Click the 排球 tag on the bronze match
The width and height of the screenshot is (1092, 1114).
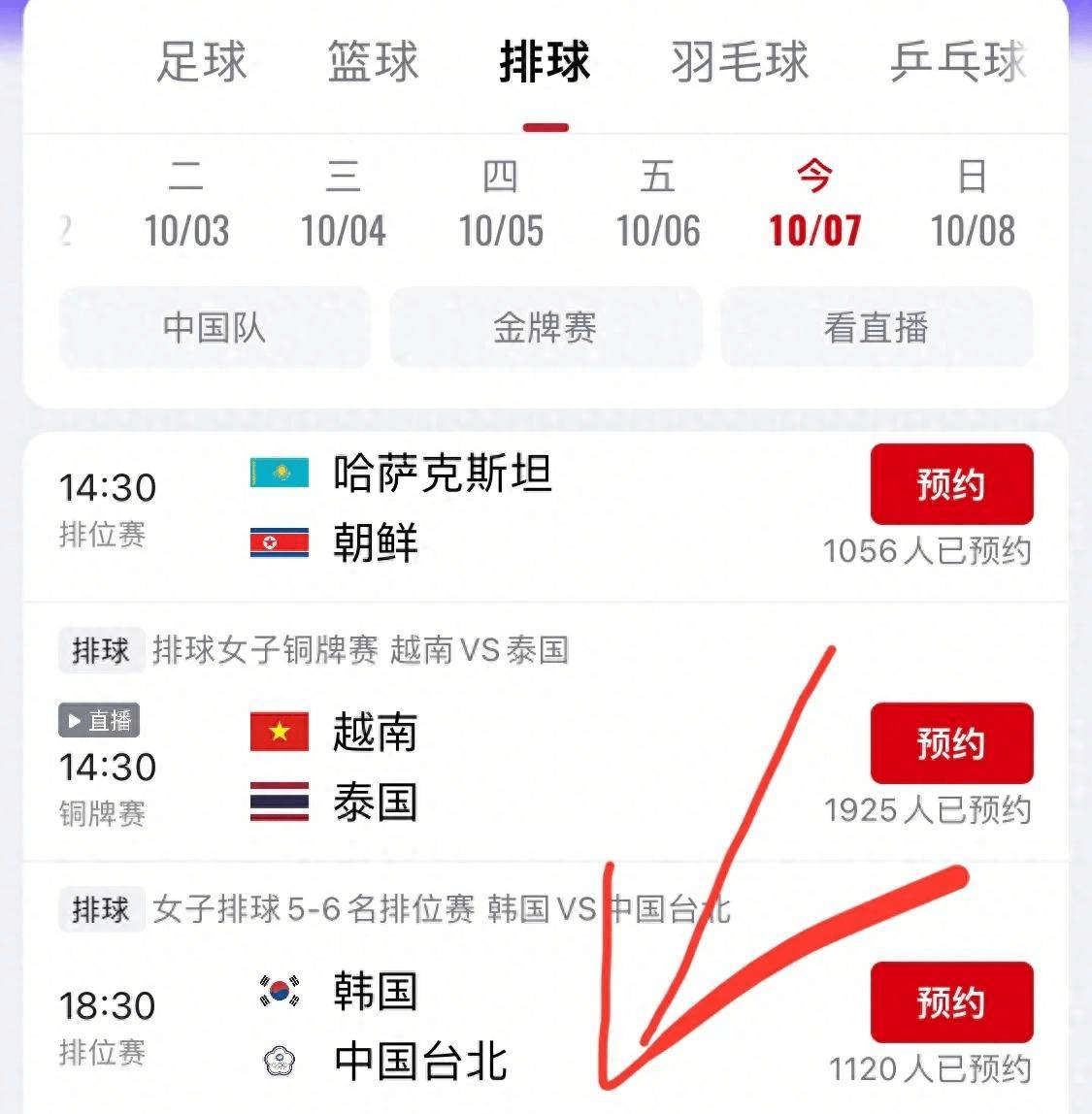pyautogui.click(x=101, y=651)
